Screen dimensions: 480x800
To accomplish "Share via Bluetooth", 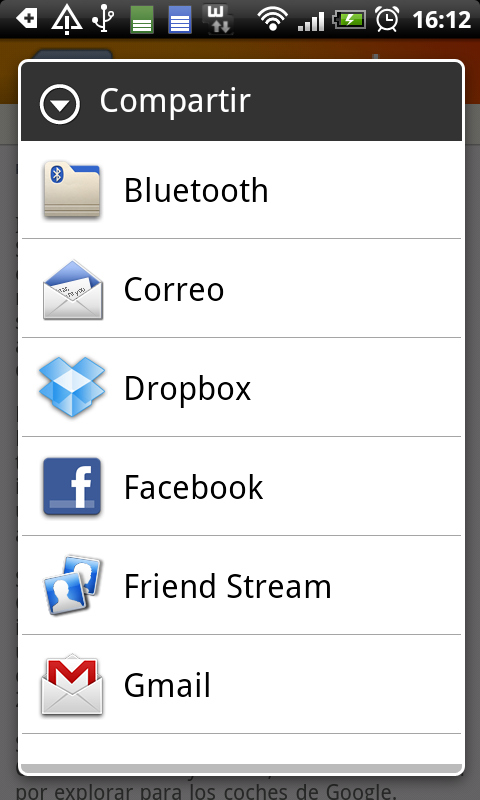I will [241, 190].
